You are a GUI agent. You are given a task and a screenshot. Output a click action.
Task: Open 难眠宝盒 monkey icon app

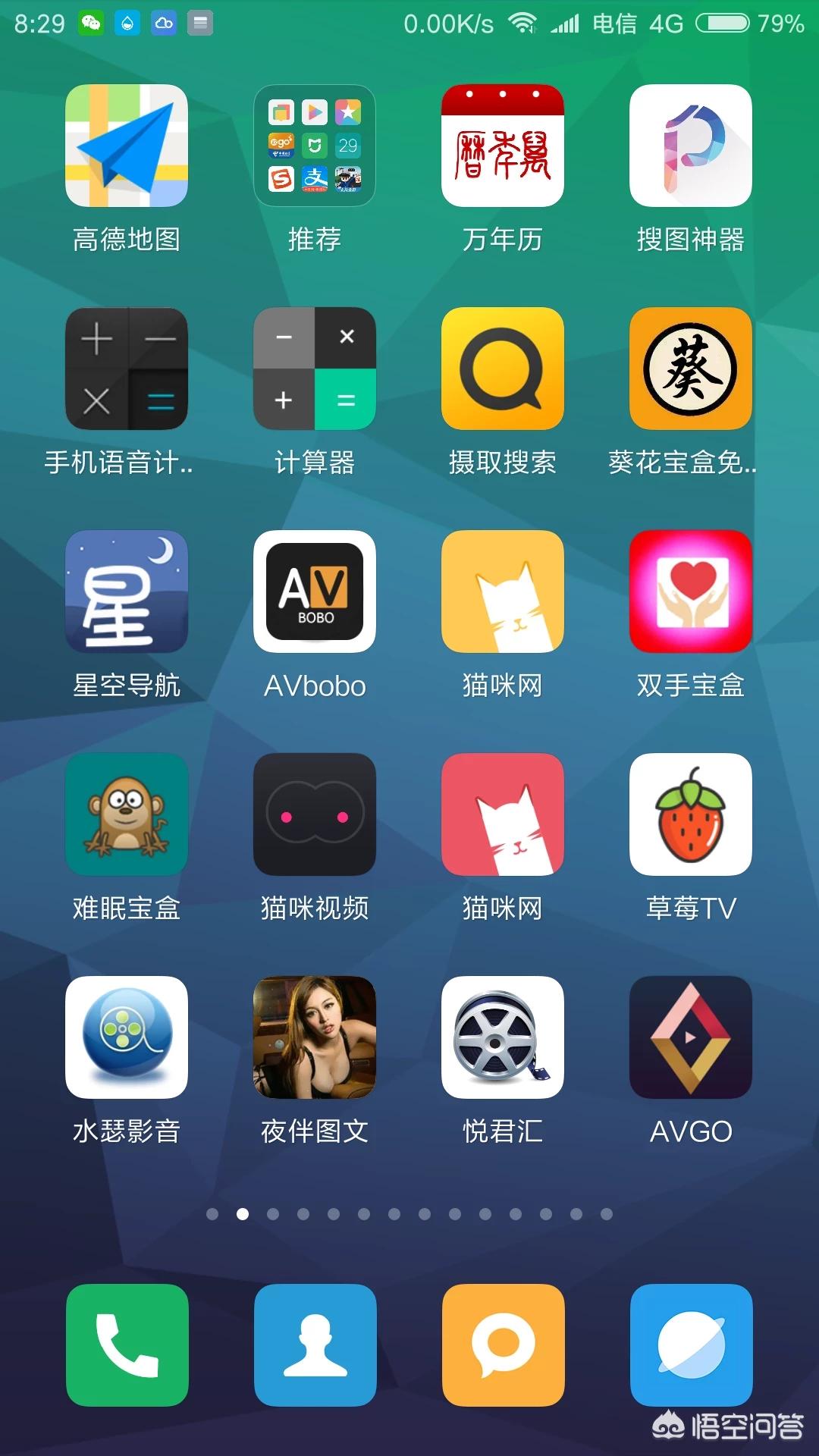point(126,814)
